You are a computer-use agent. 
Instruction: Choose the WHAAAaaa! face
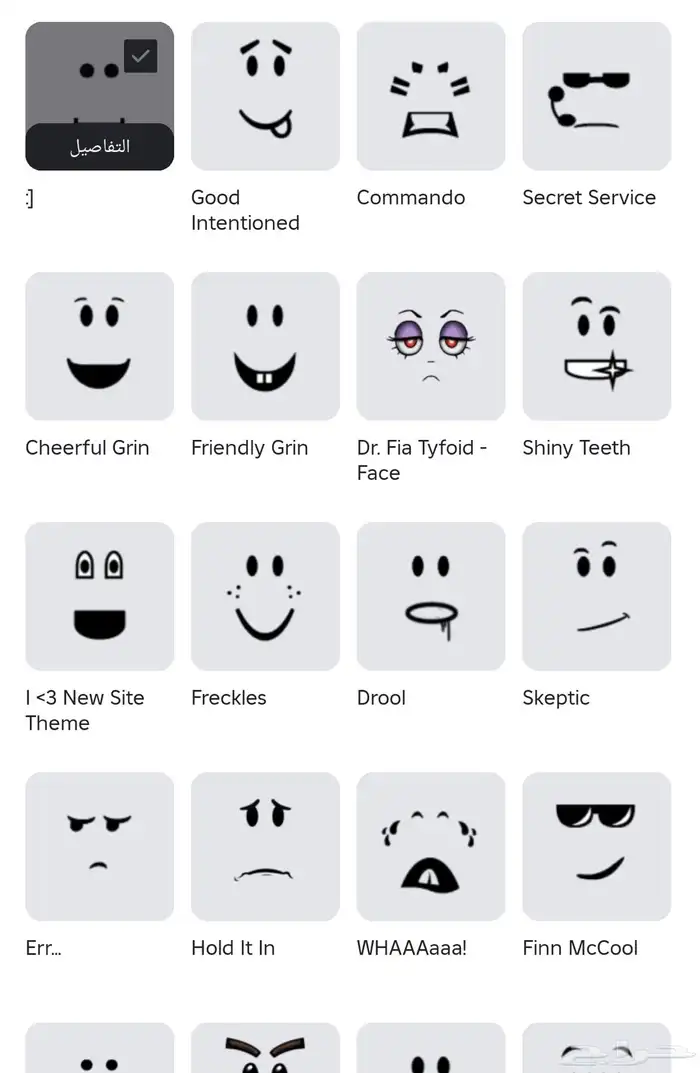click(431, 846)
